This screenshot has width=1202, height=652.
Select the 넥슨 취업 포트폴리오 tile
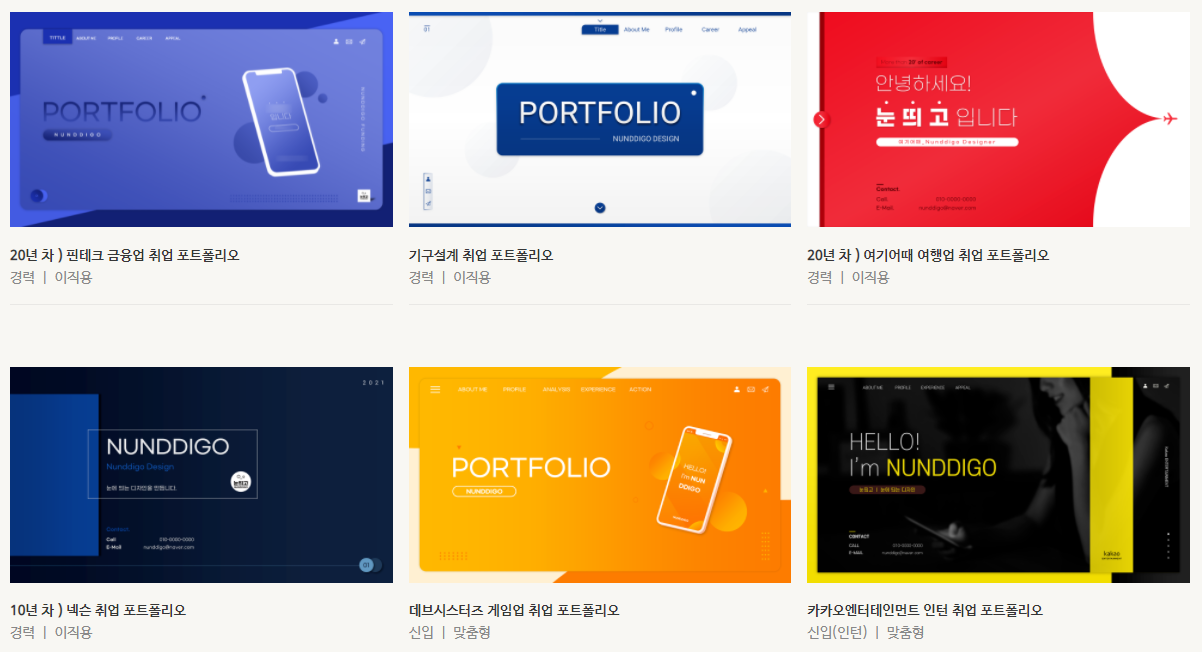201,475
